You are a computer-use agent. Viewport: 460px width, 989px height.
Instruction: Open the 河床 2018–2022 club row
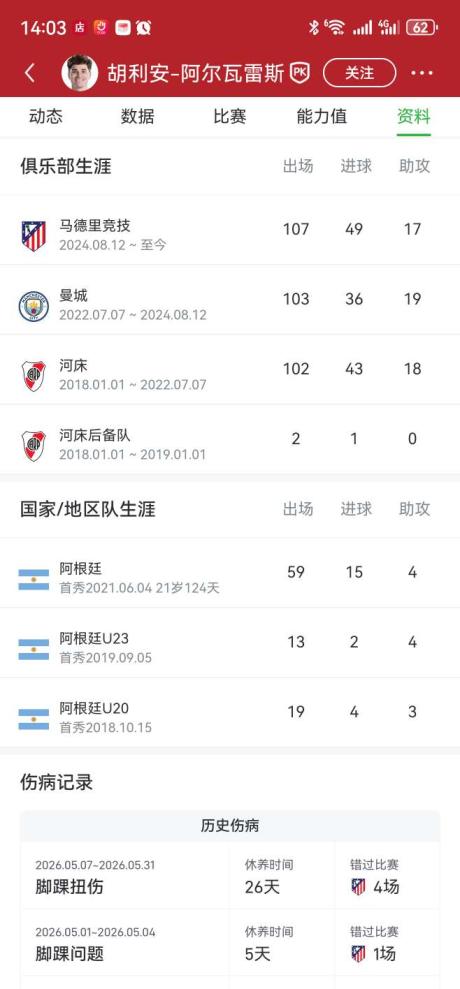point(230,370)
